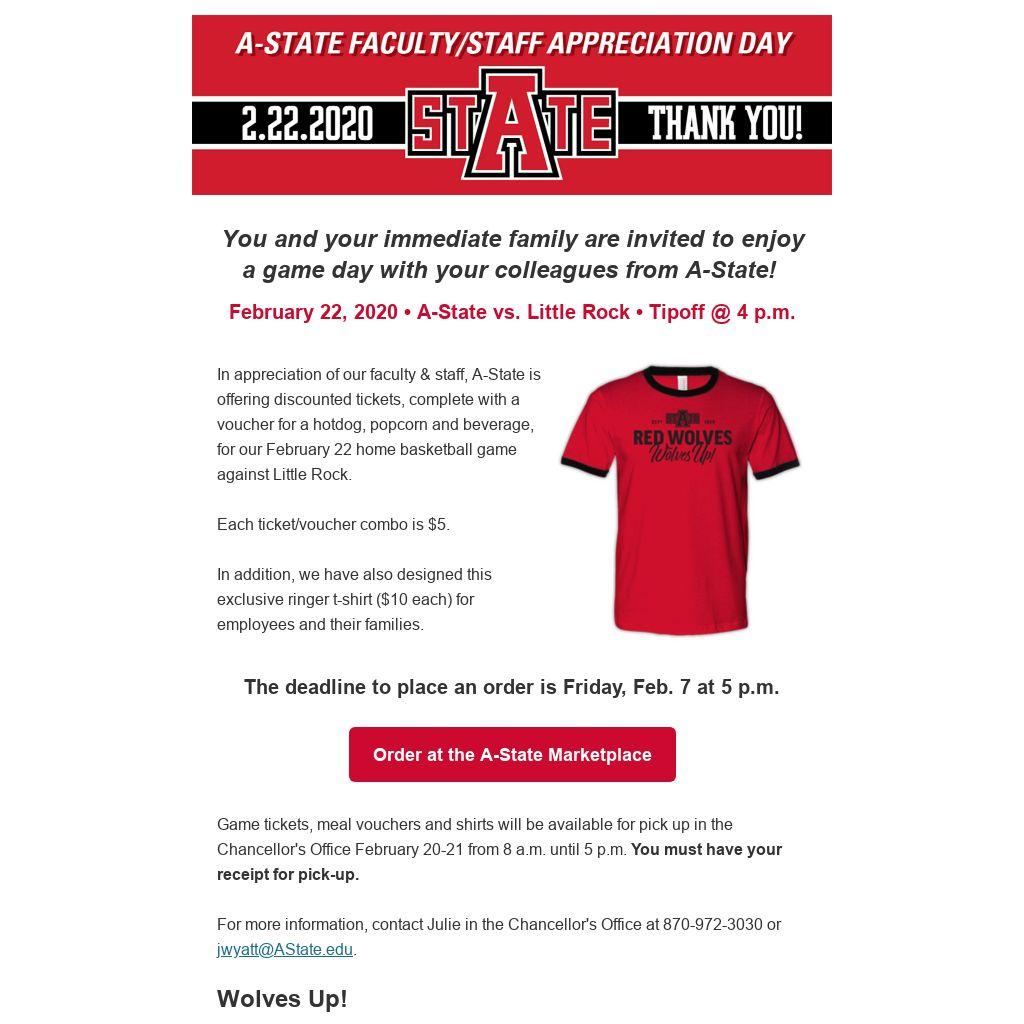Tap Order at the A-State Marketplace button
Image resolution: width=1024 pixels, height=1024 pixels.
click(x=512, y=755)
